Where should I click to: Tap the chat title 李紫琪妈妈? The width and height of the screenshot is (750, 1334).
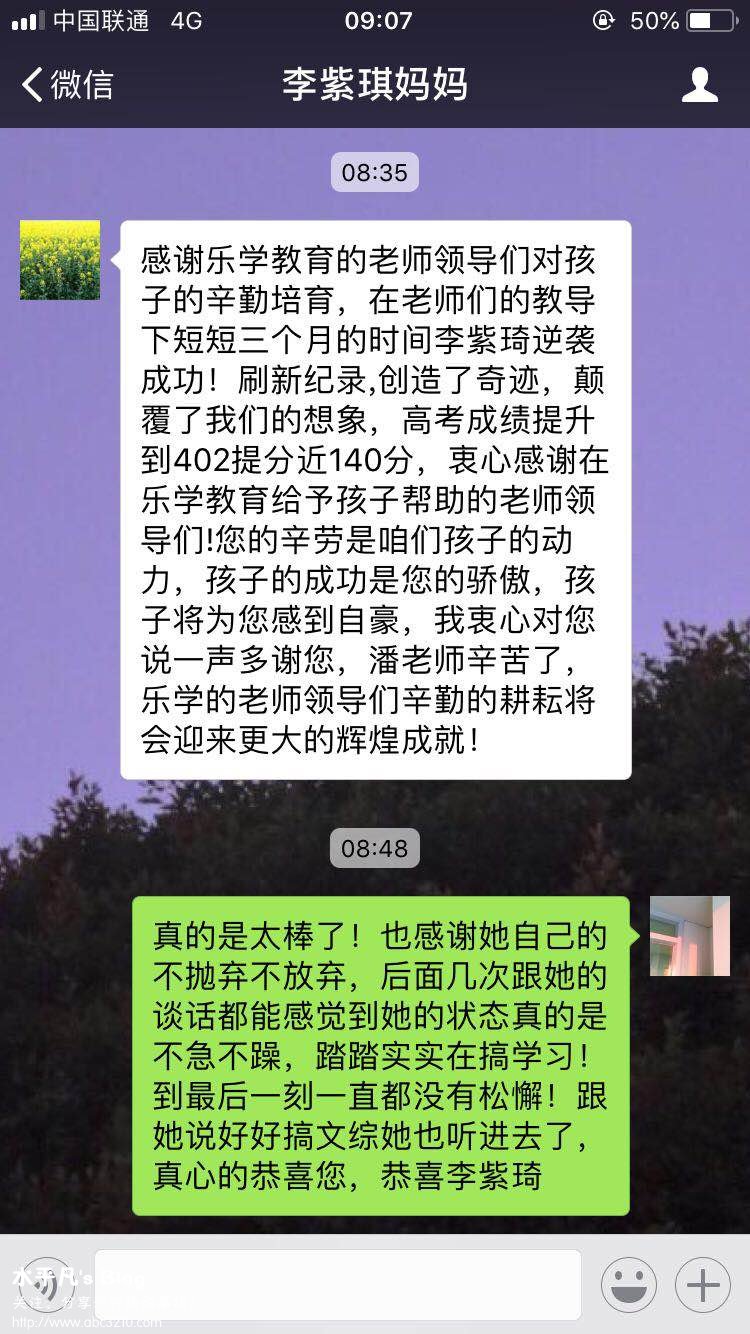374,85
